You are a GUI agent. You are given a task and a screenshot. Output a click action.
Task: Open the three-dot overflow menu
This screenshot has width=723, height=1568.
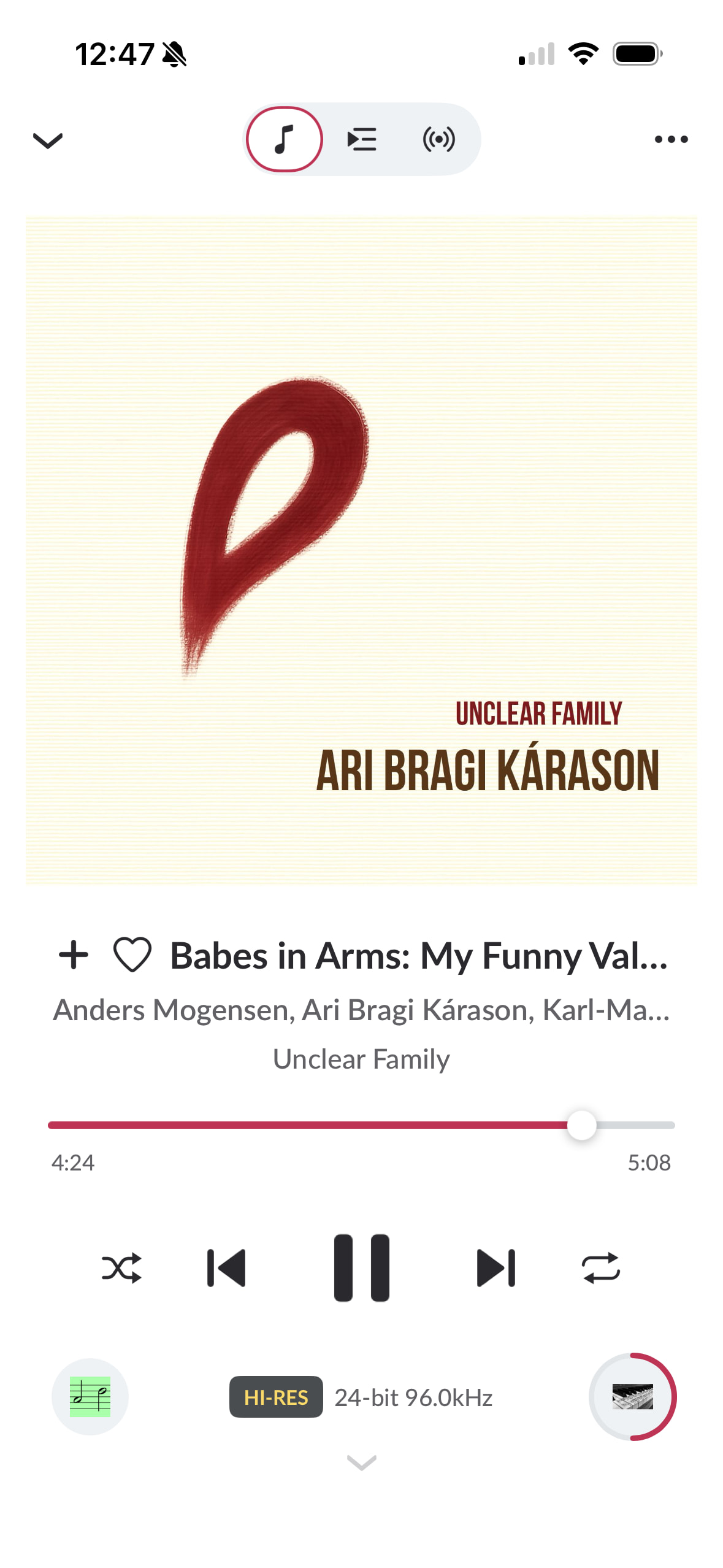[671, 139]
